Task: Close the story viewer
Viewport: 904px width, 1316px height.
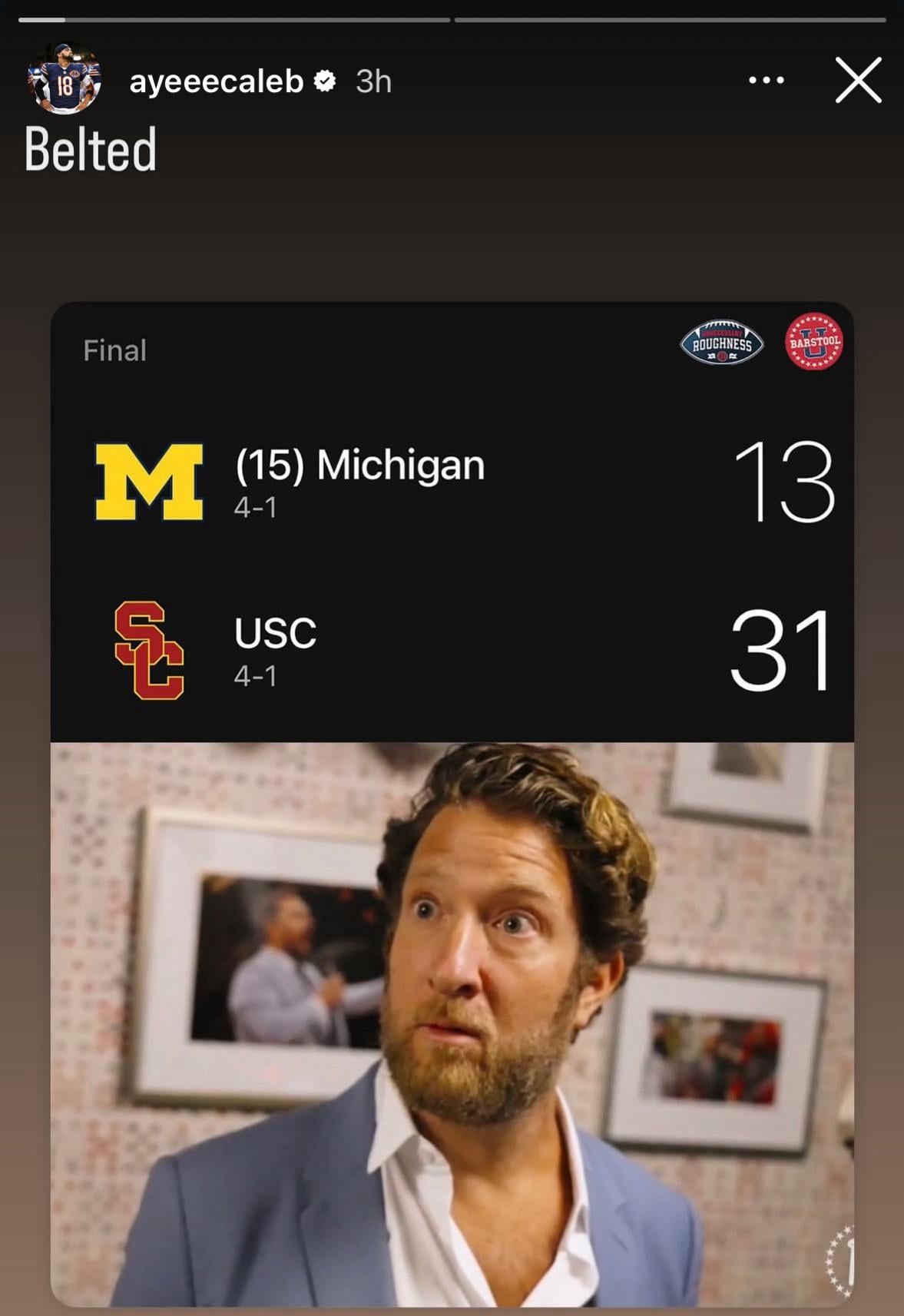Action: pos(858,80)
